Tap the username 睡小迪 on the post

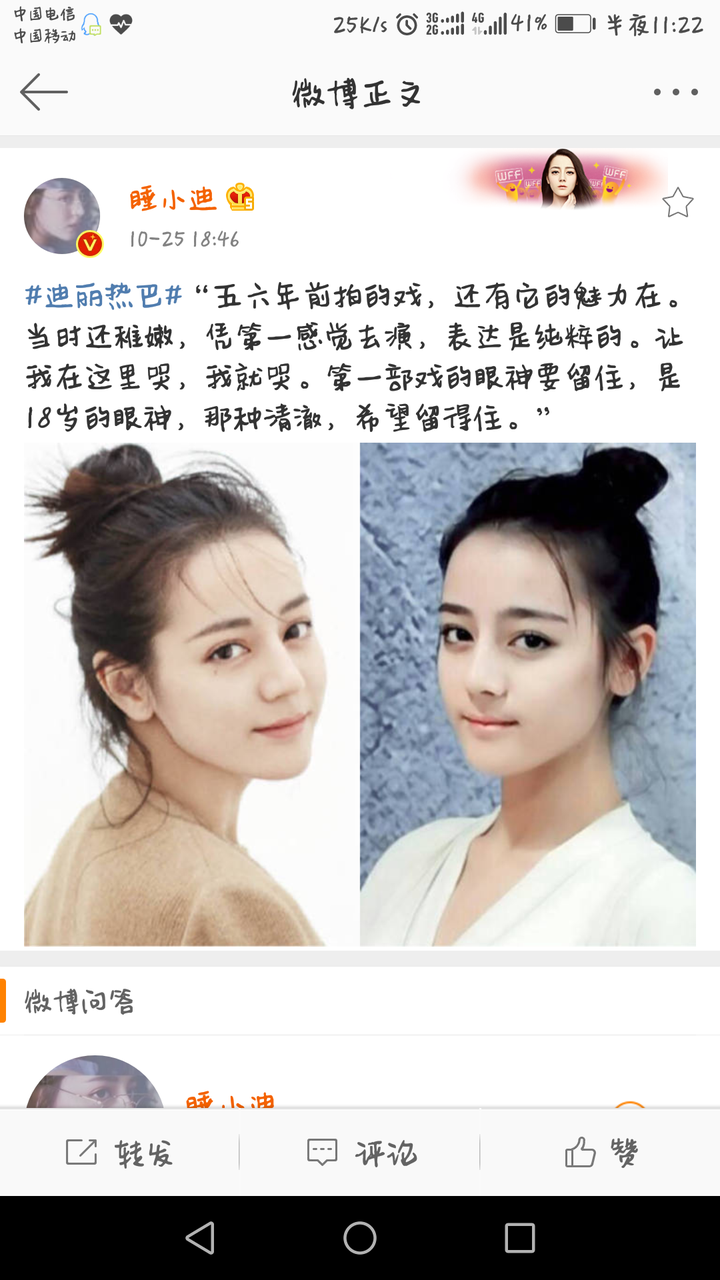coord(173,199)
